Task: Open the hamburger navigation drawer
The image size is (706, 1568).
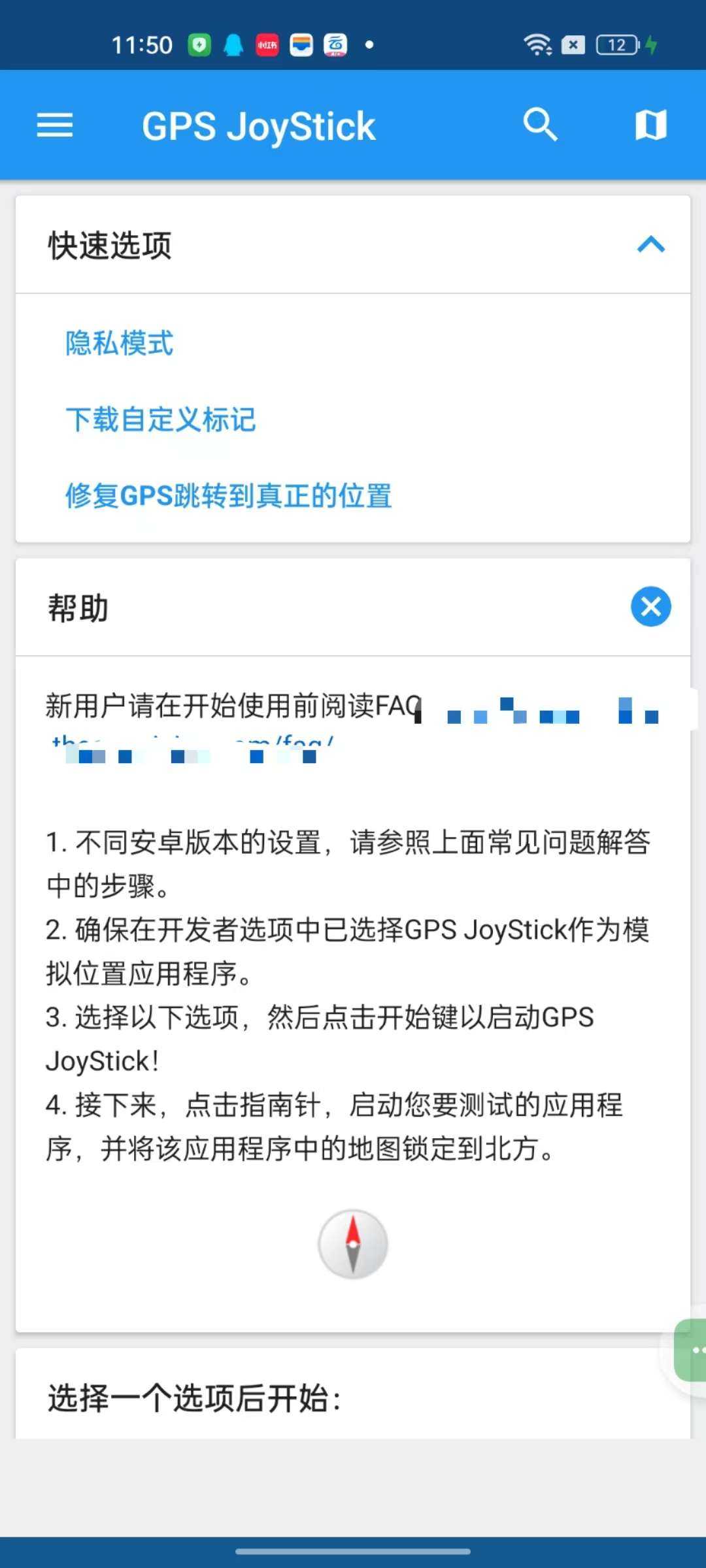Action: click(x=55, y=125)
